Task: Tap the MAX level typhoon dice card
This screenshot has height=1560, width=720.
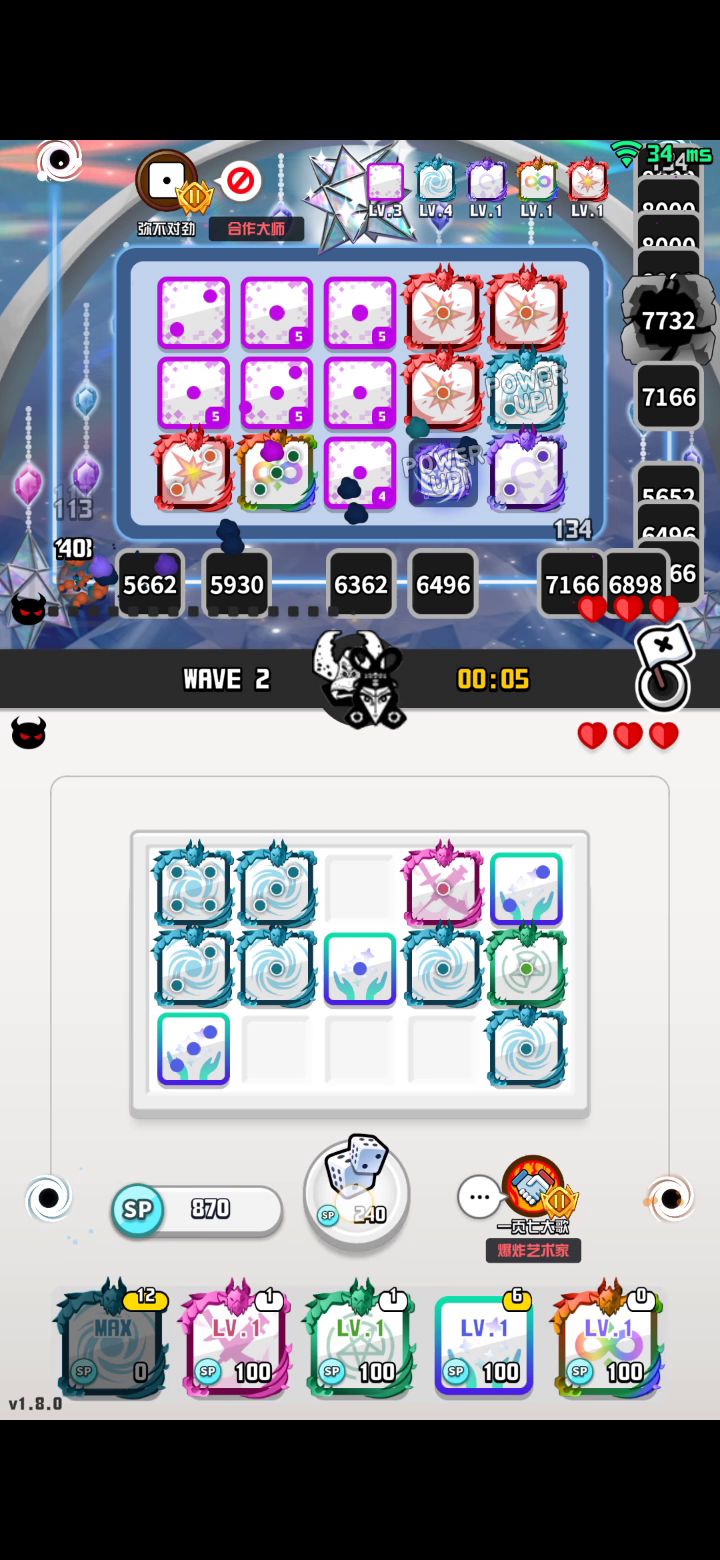Action: 112,1338
